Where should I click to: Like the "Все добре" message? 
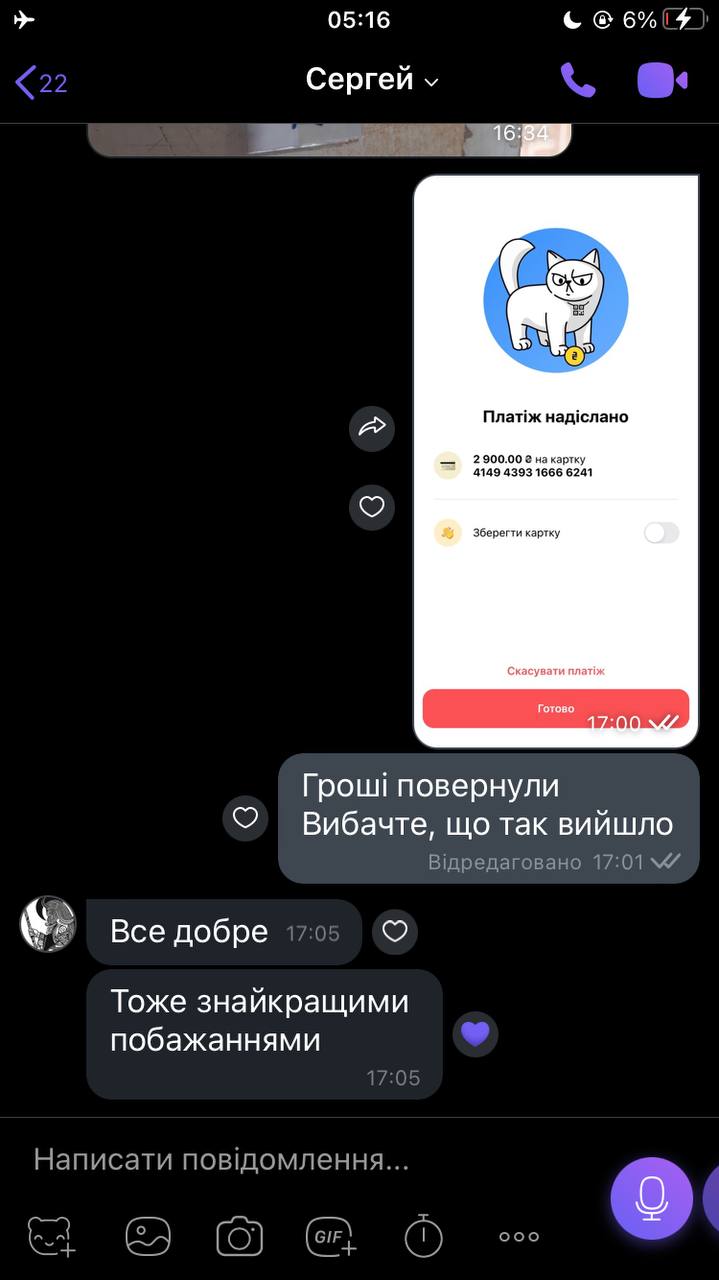pyautogui.click(x=395, y=932)
